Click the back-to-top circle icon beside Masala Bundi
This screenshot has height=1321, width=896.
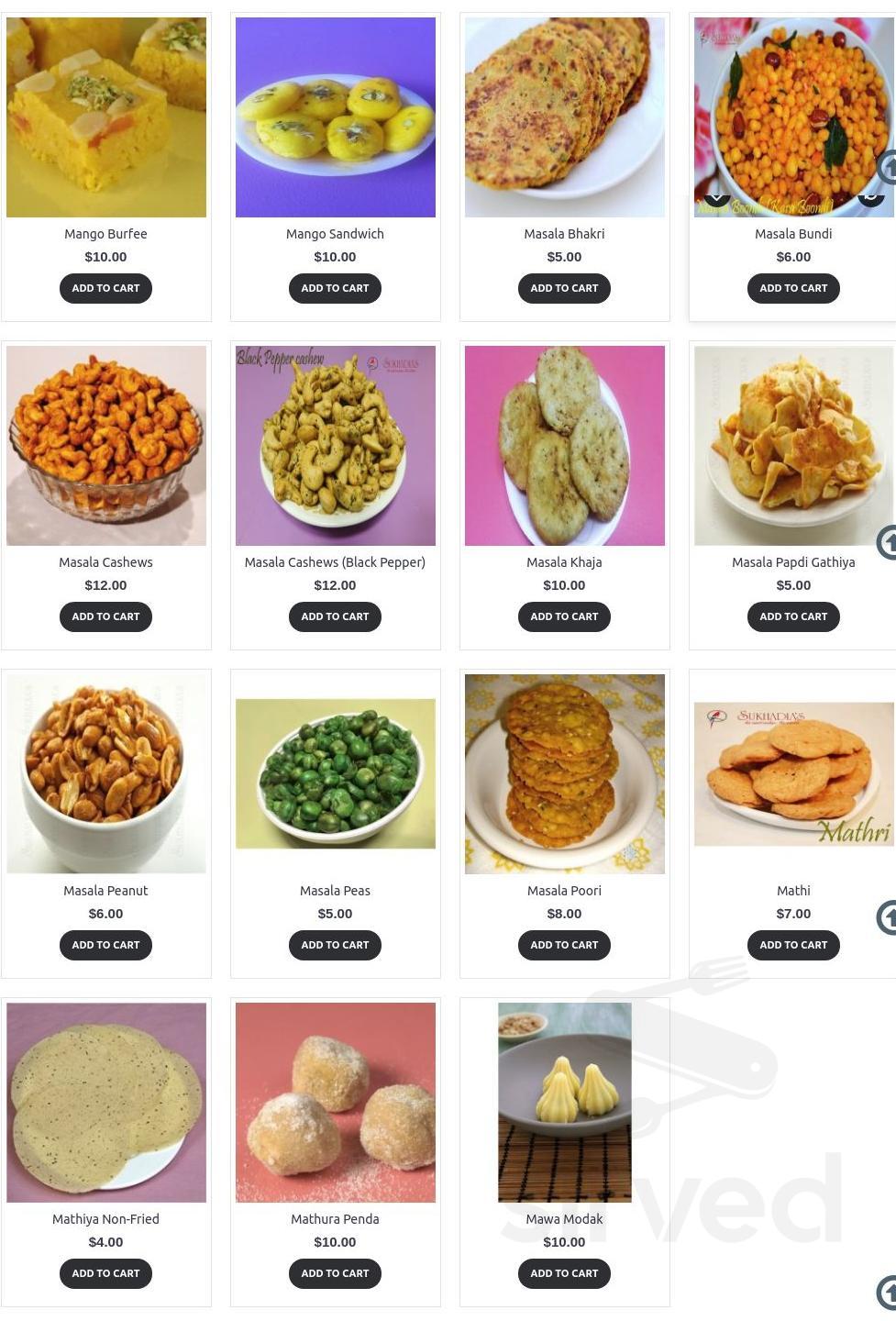pyautogui.click(x=888, y=169)
